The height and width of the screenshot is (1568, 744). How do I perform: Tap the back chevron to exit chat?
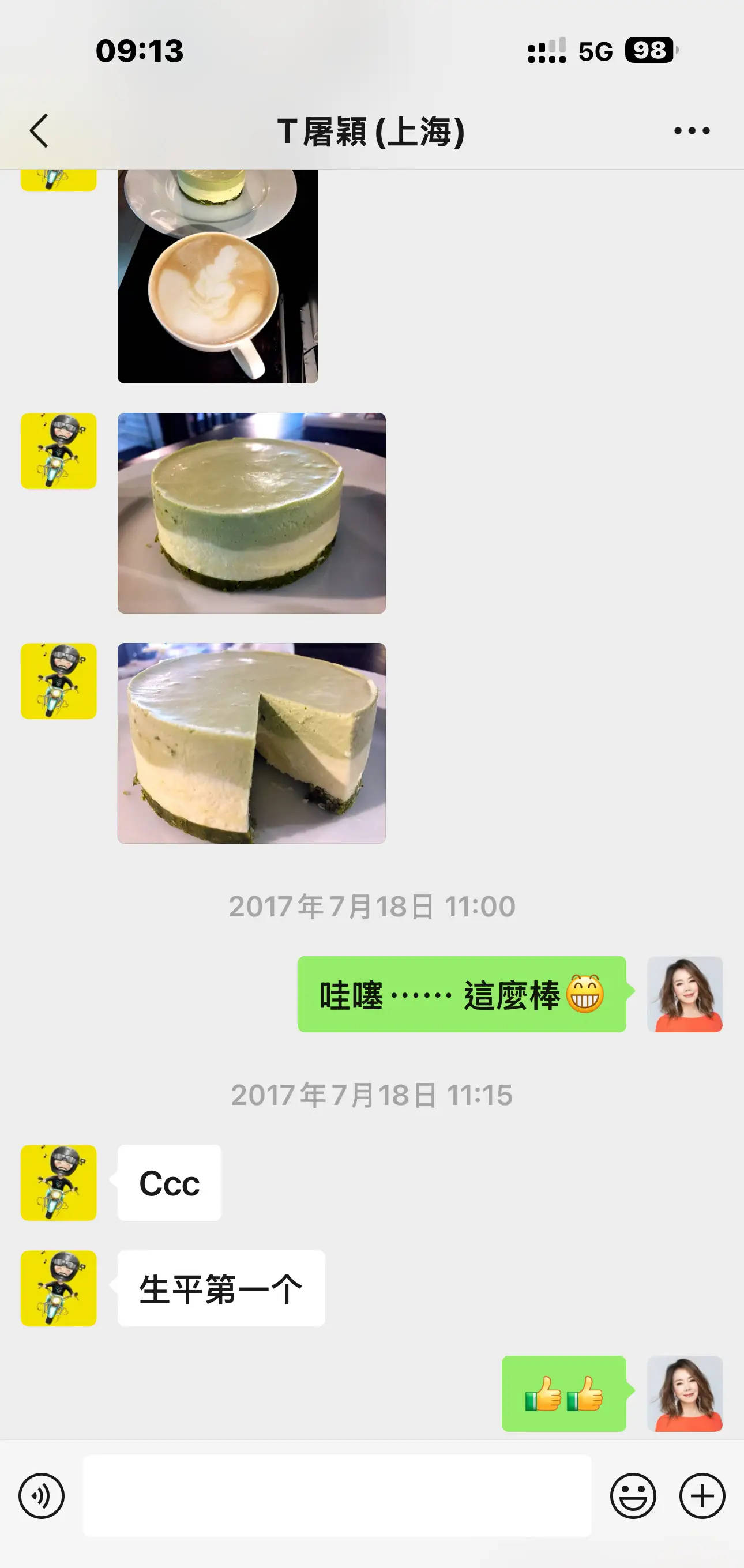point(37,130)
